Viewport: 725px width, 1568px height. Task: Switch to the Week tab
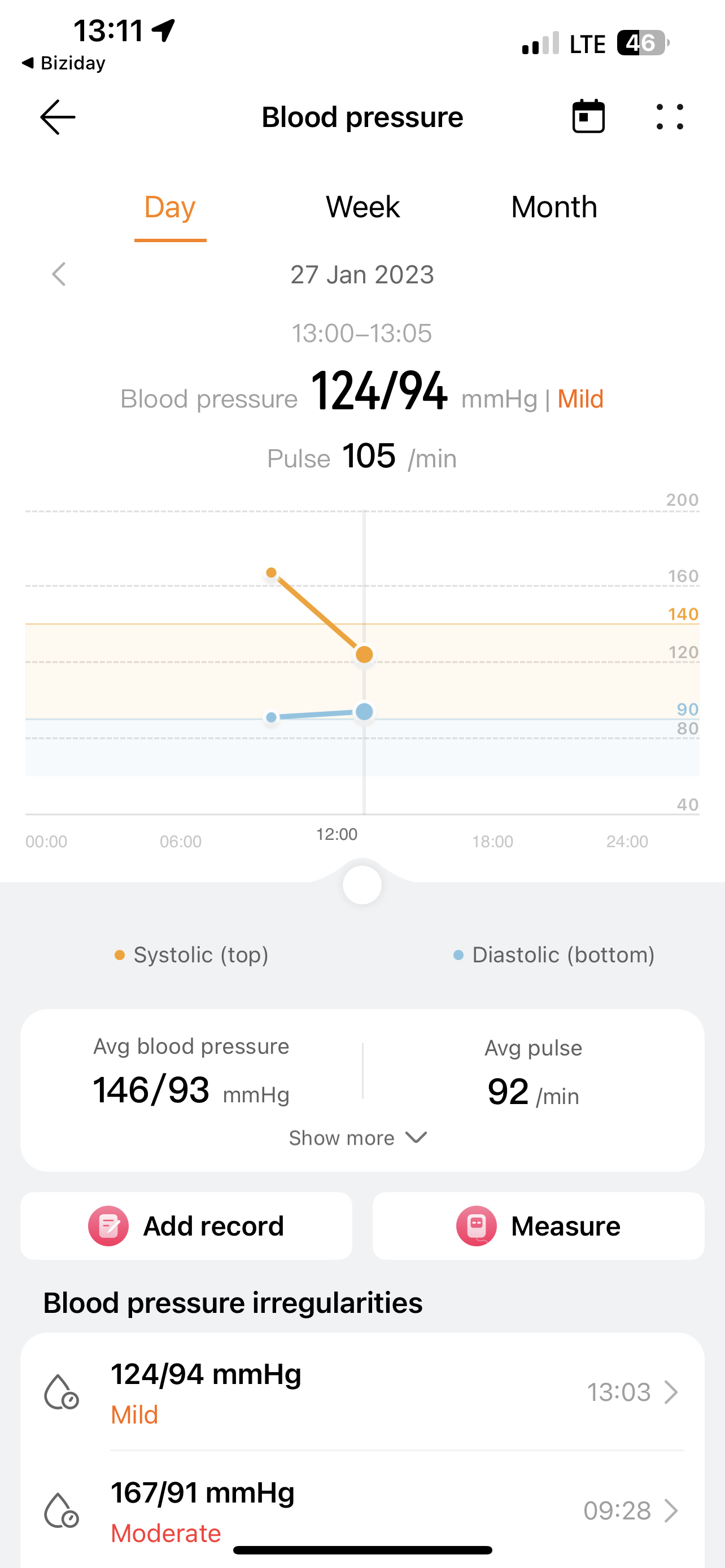(x=362, y=208)
